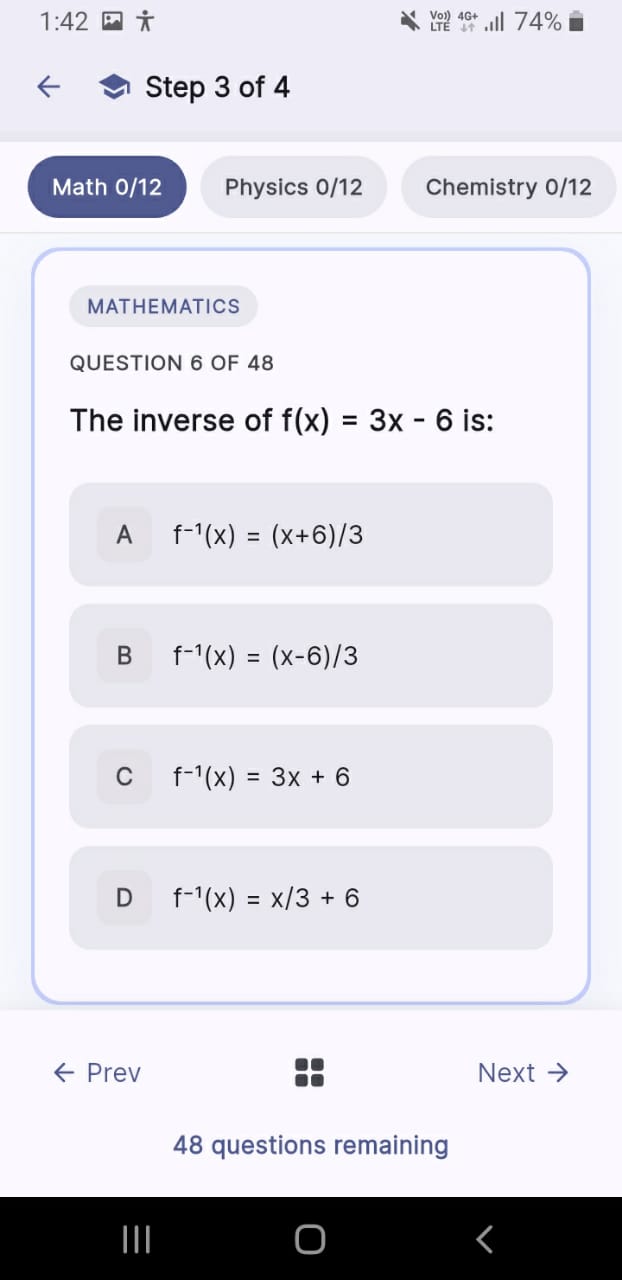622x1280 pixels.
Task: Select the Math 0/12 tab
Action: coord(107,187)
